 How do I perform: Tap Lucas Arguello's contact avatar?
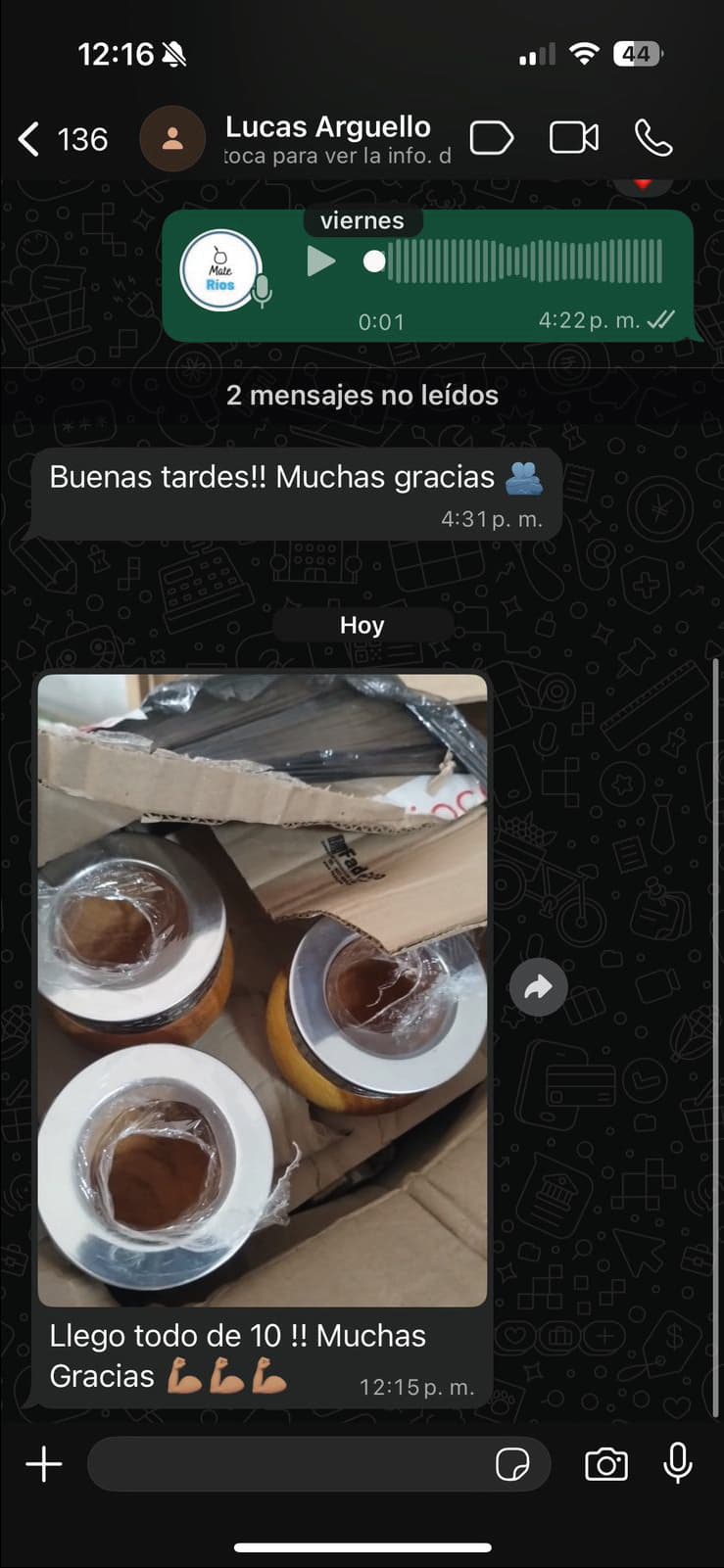(172, 138)
